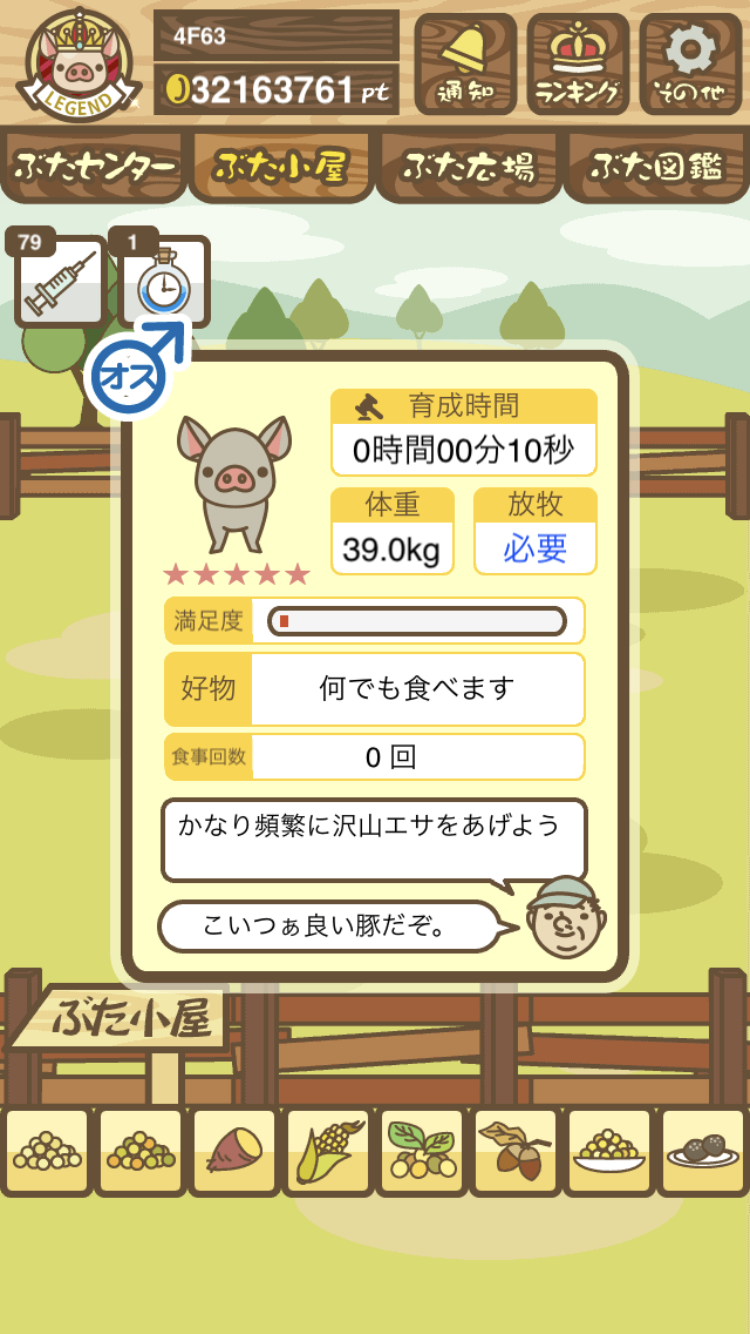Open the その他 settings gear
The image size is (750, 1334).
(x=691, y=64)
